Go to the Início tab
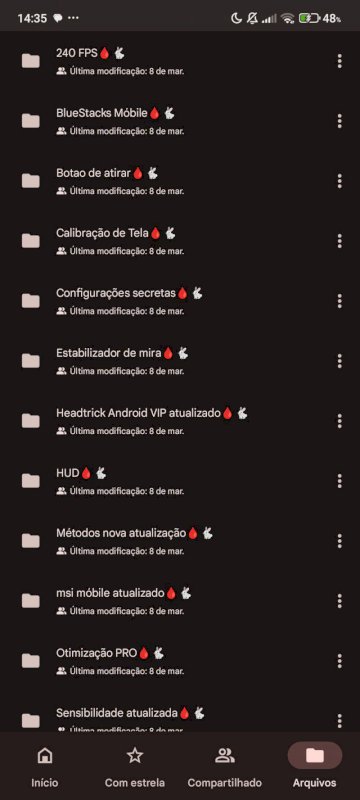Image resolution: width=360 pixels, height=800 pixels. [x=45, y=766]
